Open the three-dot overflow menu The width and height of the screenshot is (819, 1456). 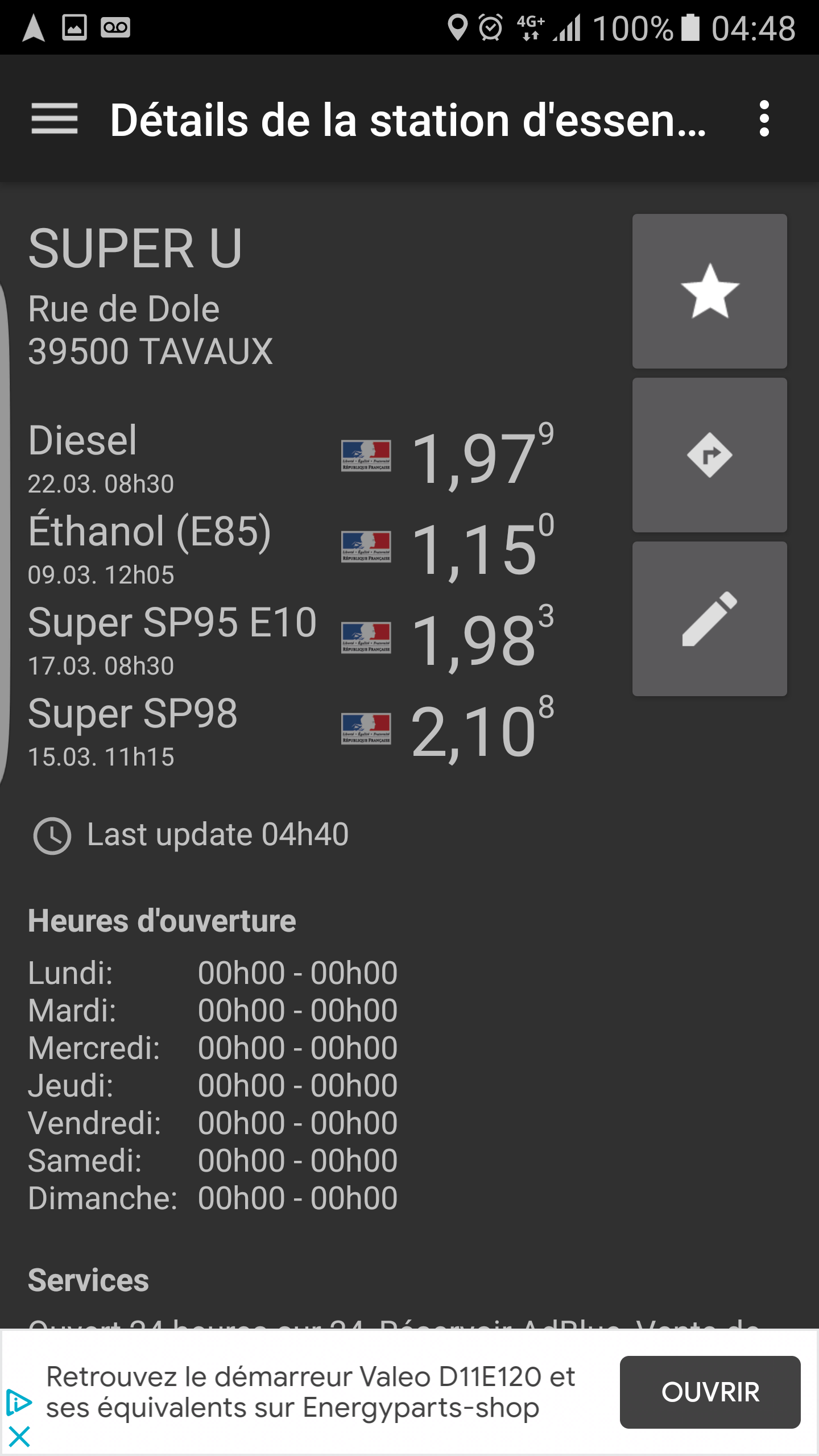(x=764, y=119)
